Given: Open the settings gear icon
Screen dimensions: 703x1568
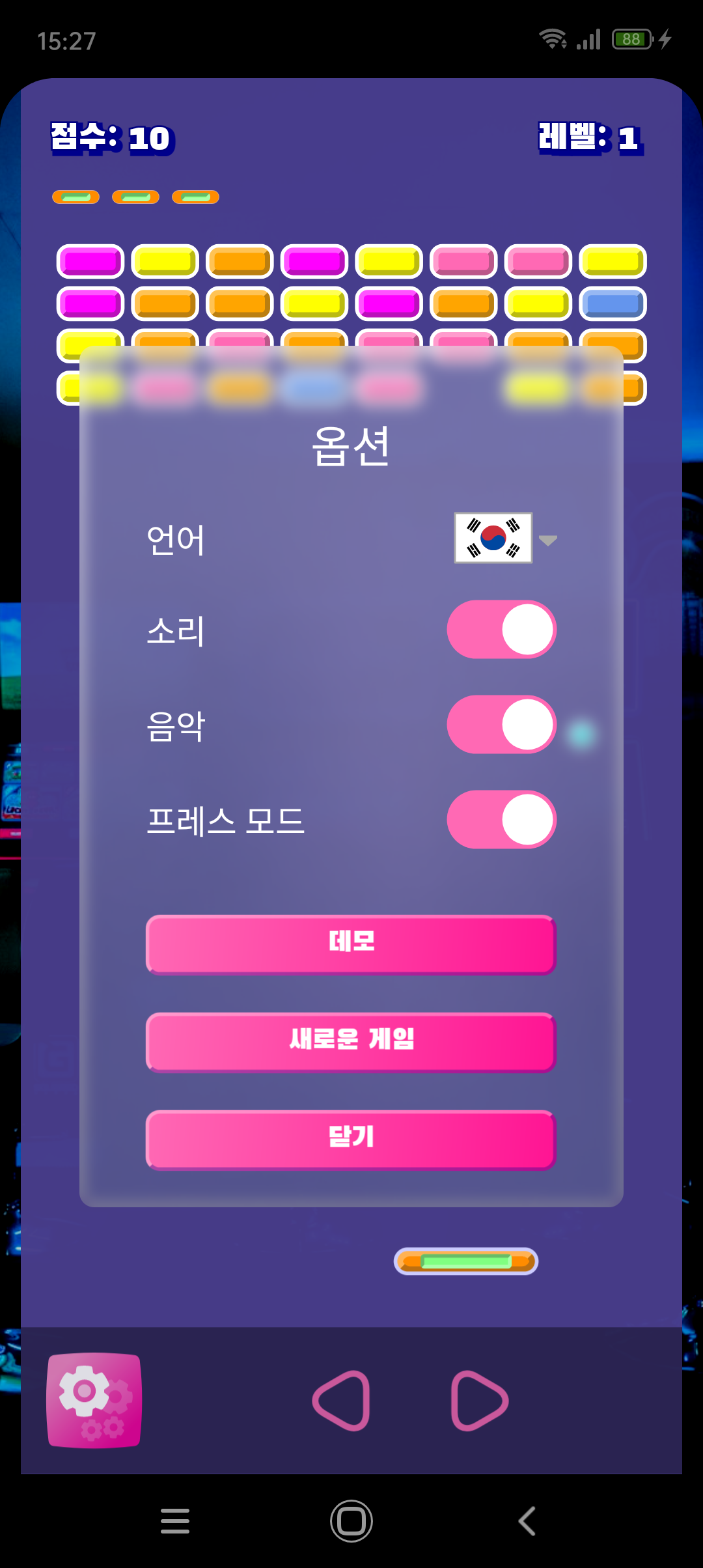Looking at the screenshot, I should click(x=94, y=1400).
